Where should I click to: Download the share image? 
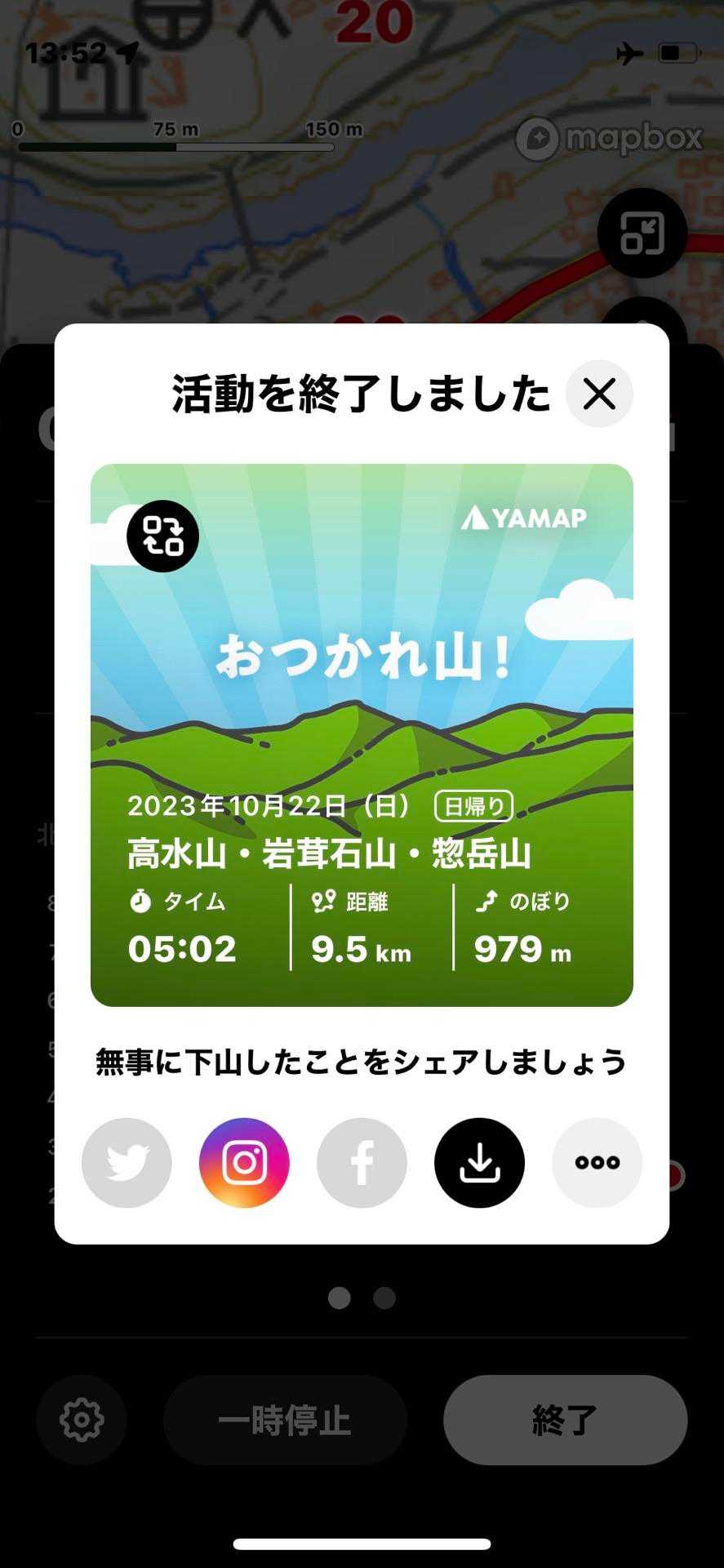(479, 1163)
